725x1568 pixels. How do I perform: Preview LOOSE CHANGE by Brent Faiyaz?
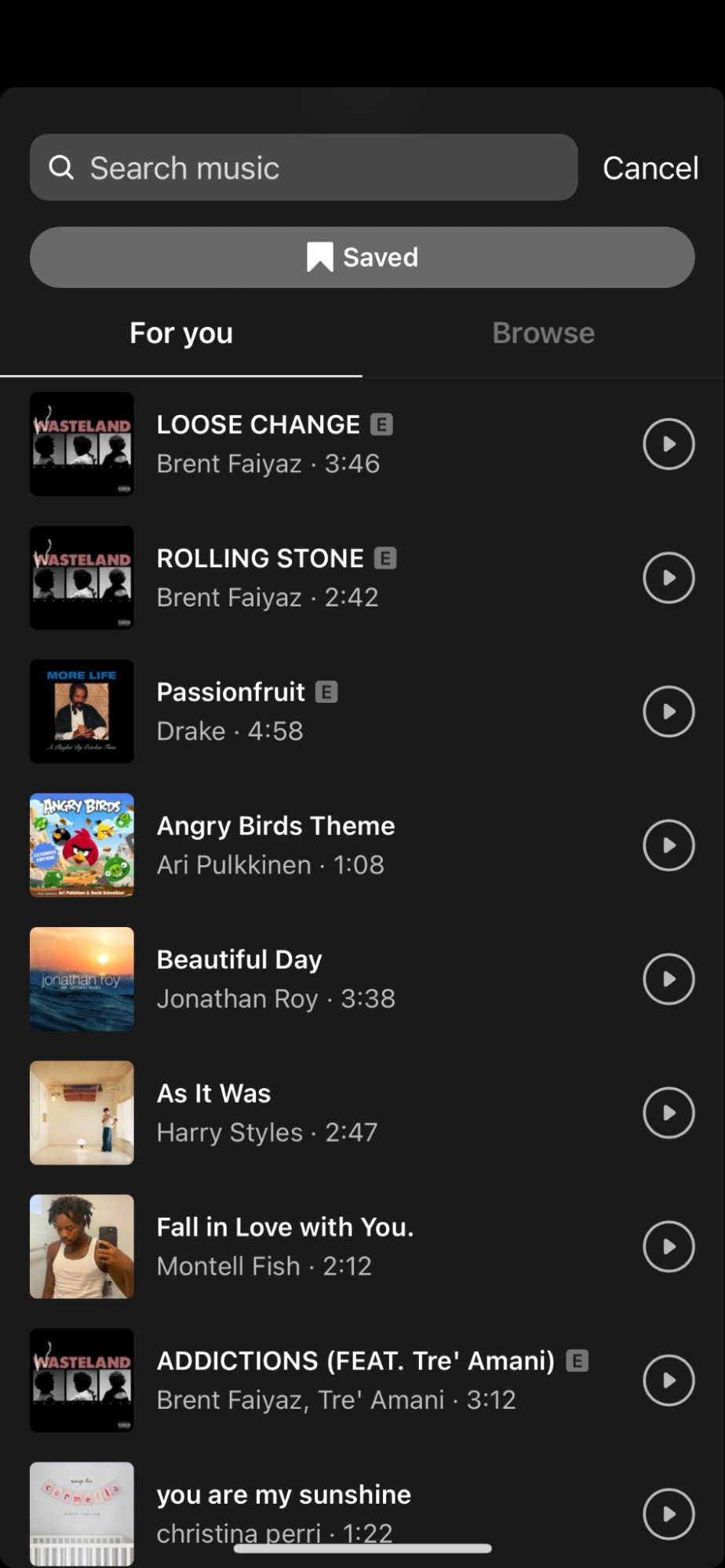pyautogui.click(x=669, y=444)
